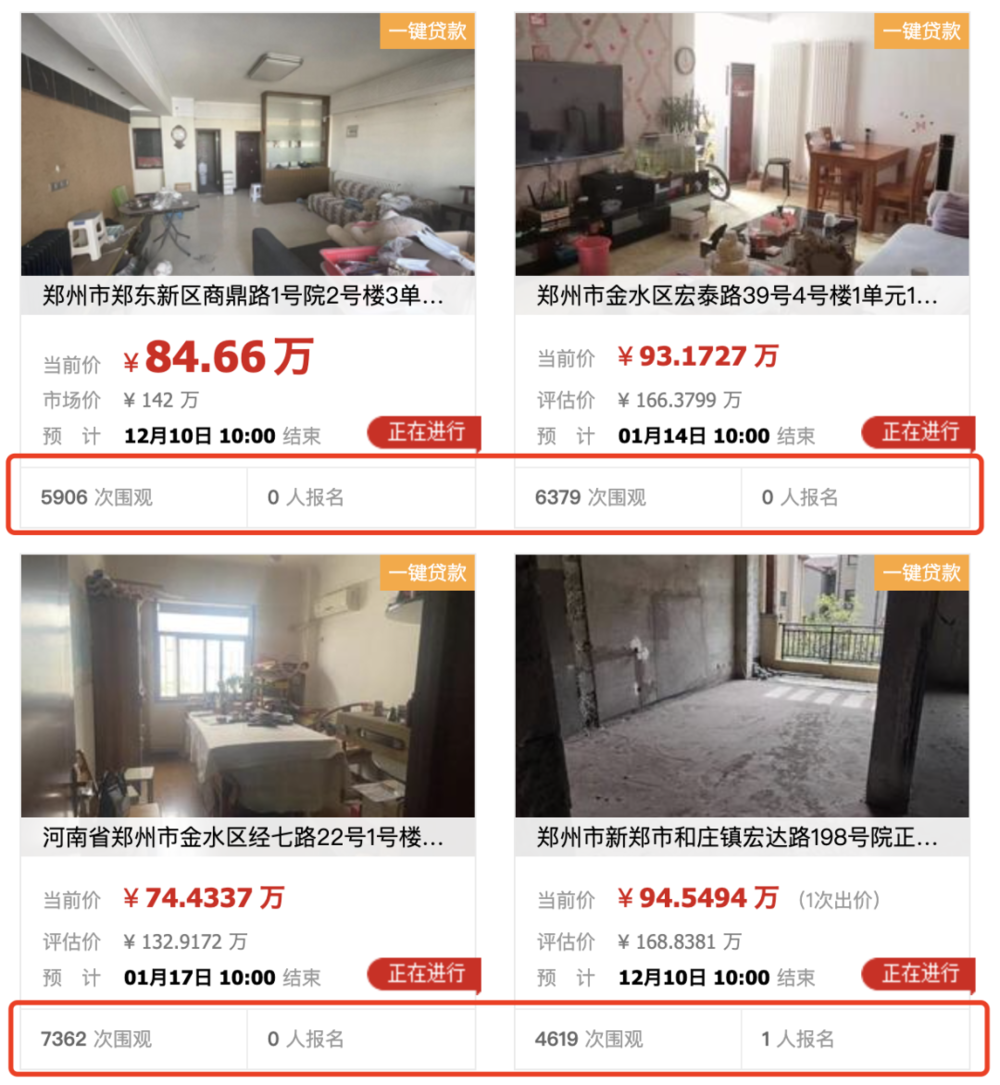Open the 经七路22号1号楼 auction listing
The image size is (1000, 1085).
[244, 837]
